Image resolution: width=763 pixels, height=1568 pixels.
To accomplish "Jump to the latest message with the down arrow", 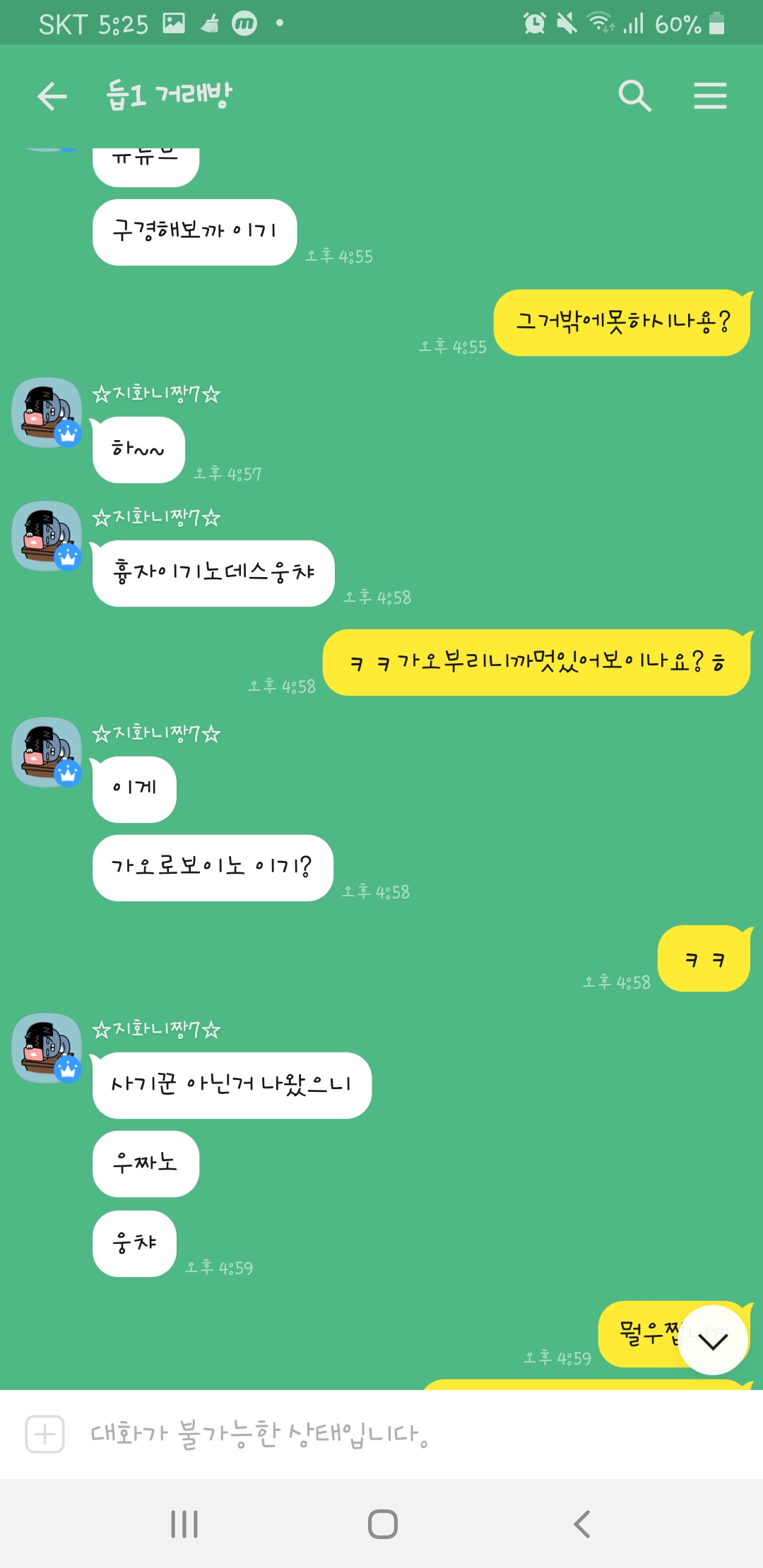I will 713,1339.
